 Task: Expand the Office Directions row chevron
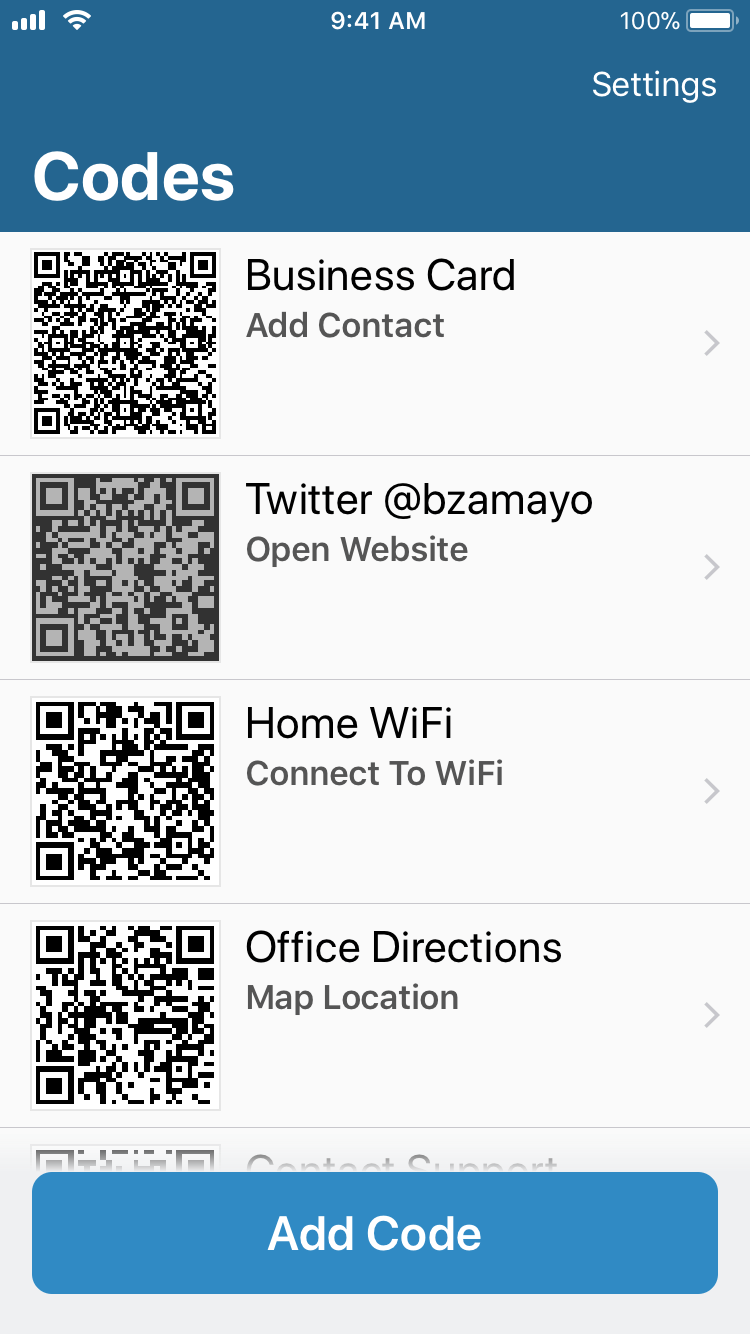coord(711,1015)
